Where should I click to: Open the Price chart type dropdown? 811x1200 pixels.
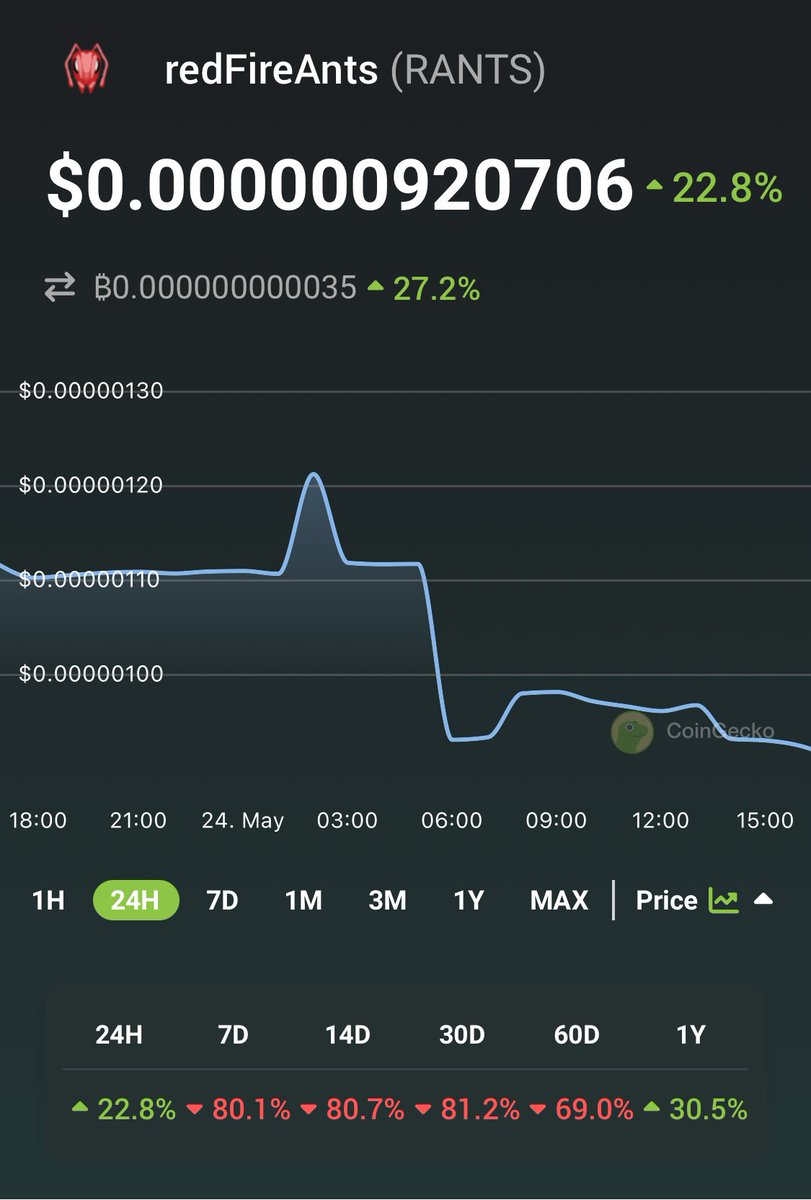pyautogui.click(x=705, y=900)
